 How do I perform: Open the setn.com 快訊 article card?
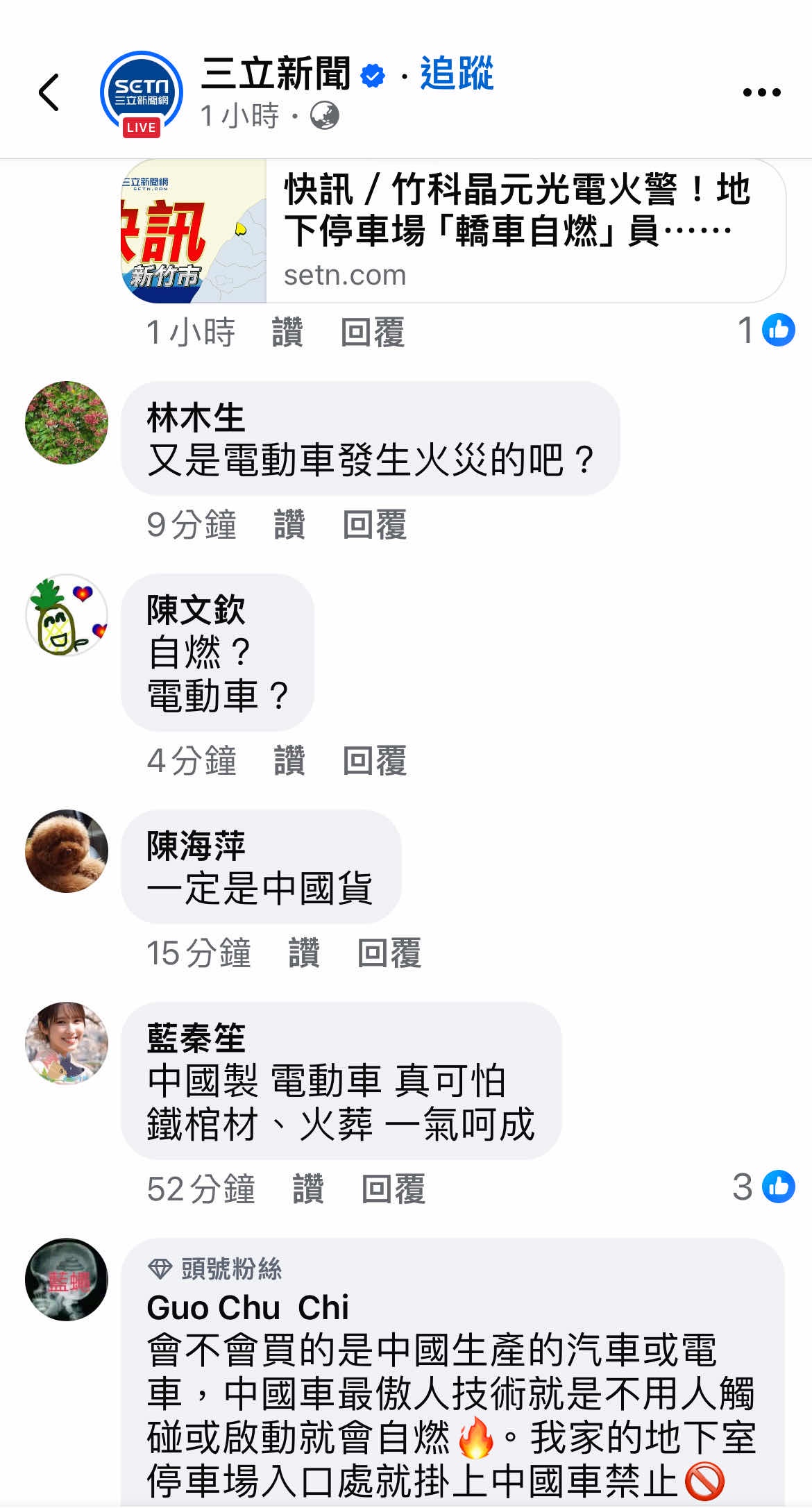(454, 231)
